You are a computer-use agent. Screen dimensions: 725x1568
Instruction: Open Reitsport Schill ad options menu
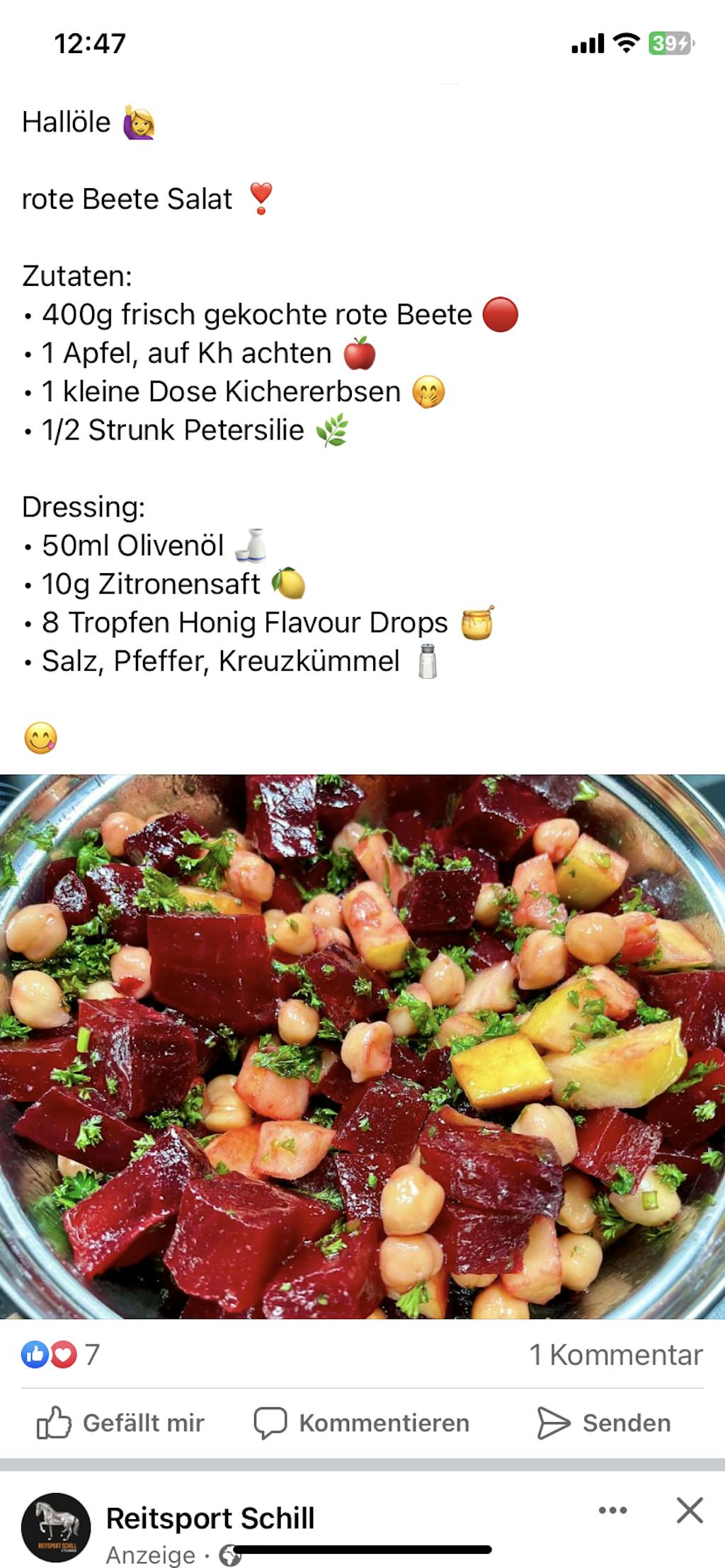point(612,1510)
